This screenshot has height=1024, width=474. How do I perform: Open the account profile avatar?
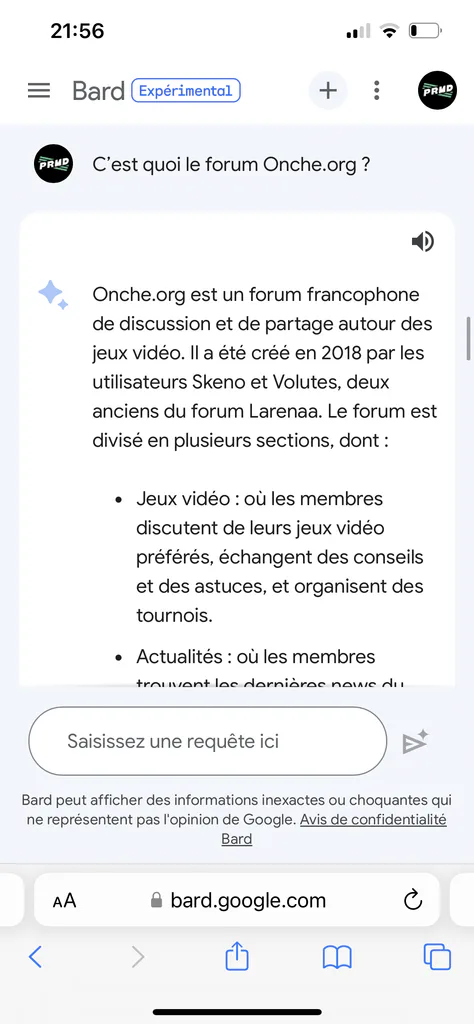(x=437, y=90)
